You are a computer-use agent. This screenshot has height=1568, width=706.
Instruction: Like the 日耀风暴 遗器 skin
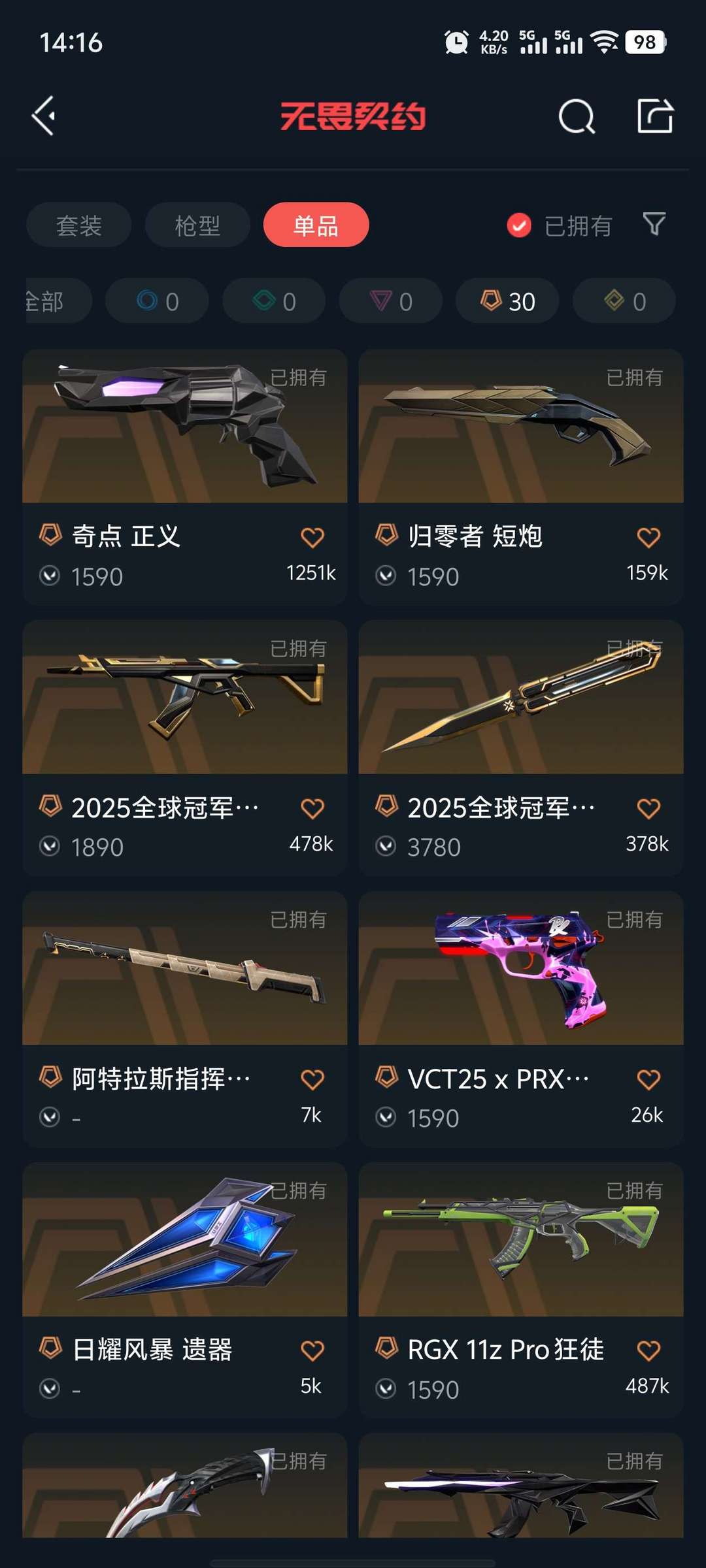pyautogui.click(x=312, y=1350)
